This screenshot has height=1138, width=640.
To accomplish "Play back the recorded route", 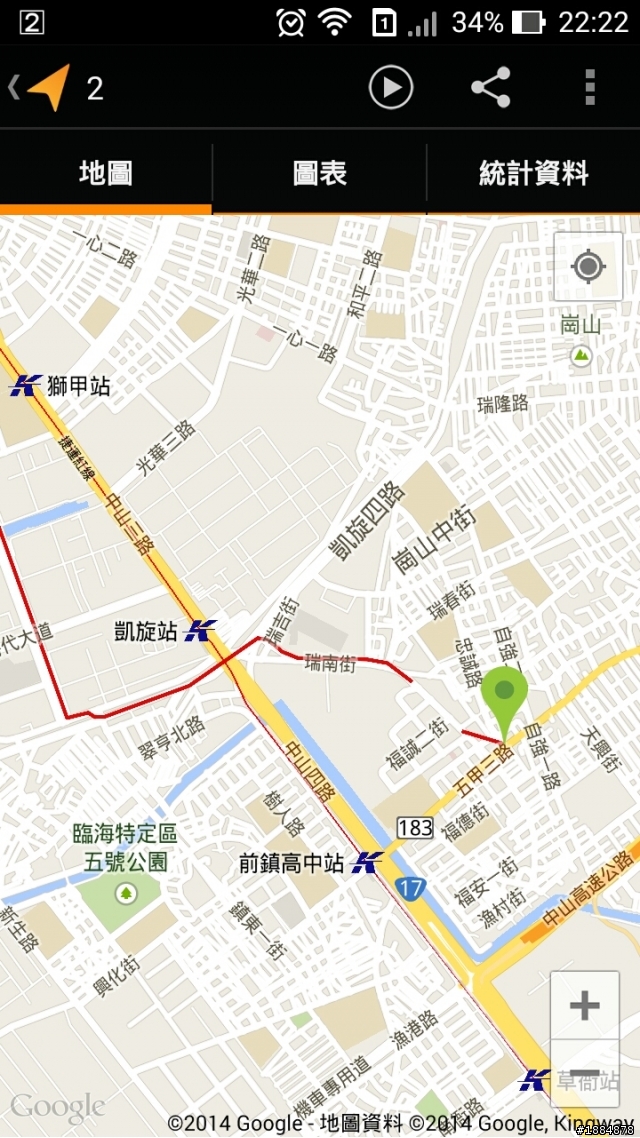I will (391, 88).
